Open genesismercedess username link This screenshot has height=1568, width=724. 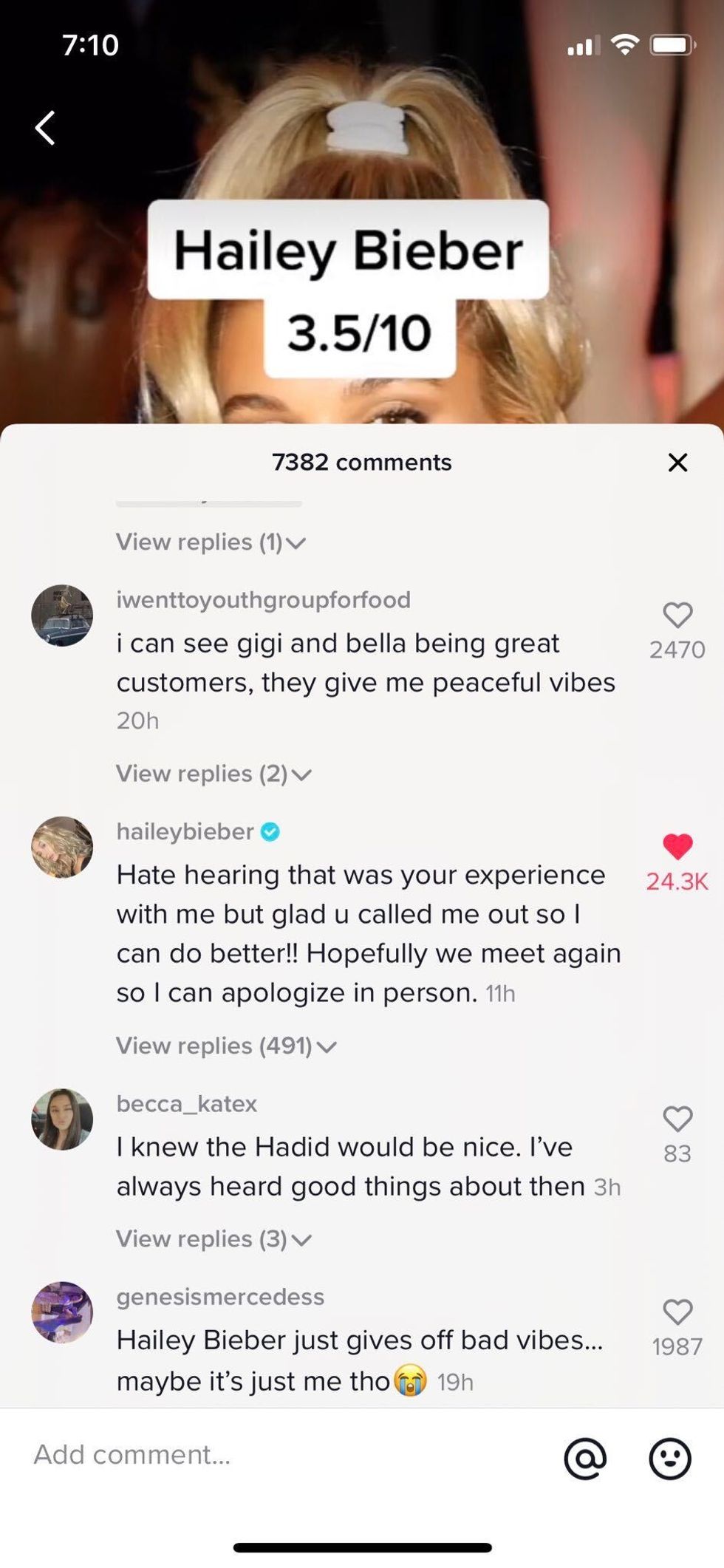[220, 1297]
